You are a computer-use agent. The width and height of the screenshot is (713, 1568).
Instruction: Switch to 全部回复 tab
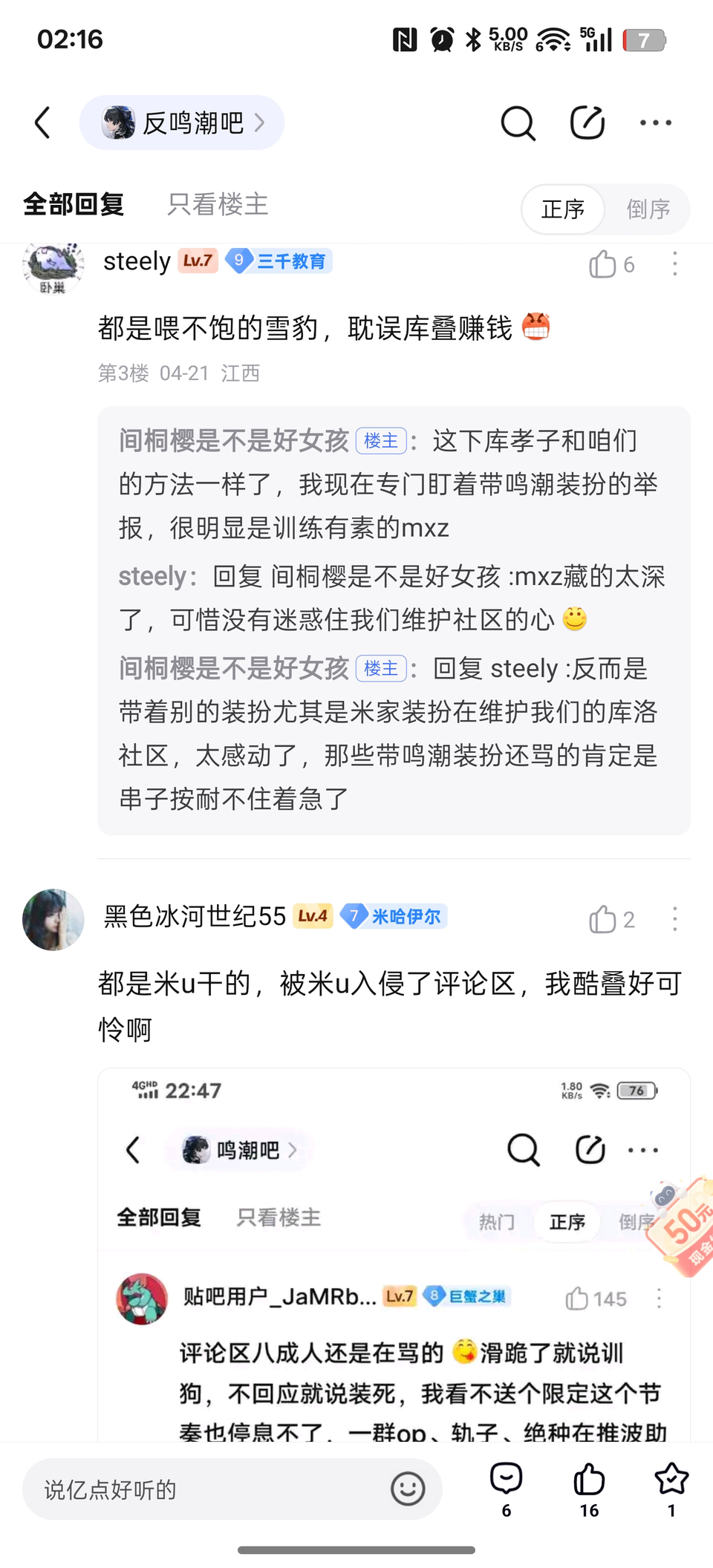pyautogui.click(x=74, y=204)
